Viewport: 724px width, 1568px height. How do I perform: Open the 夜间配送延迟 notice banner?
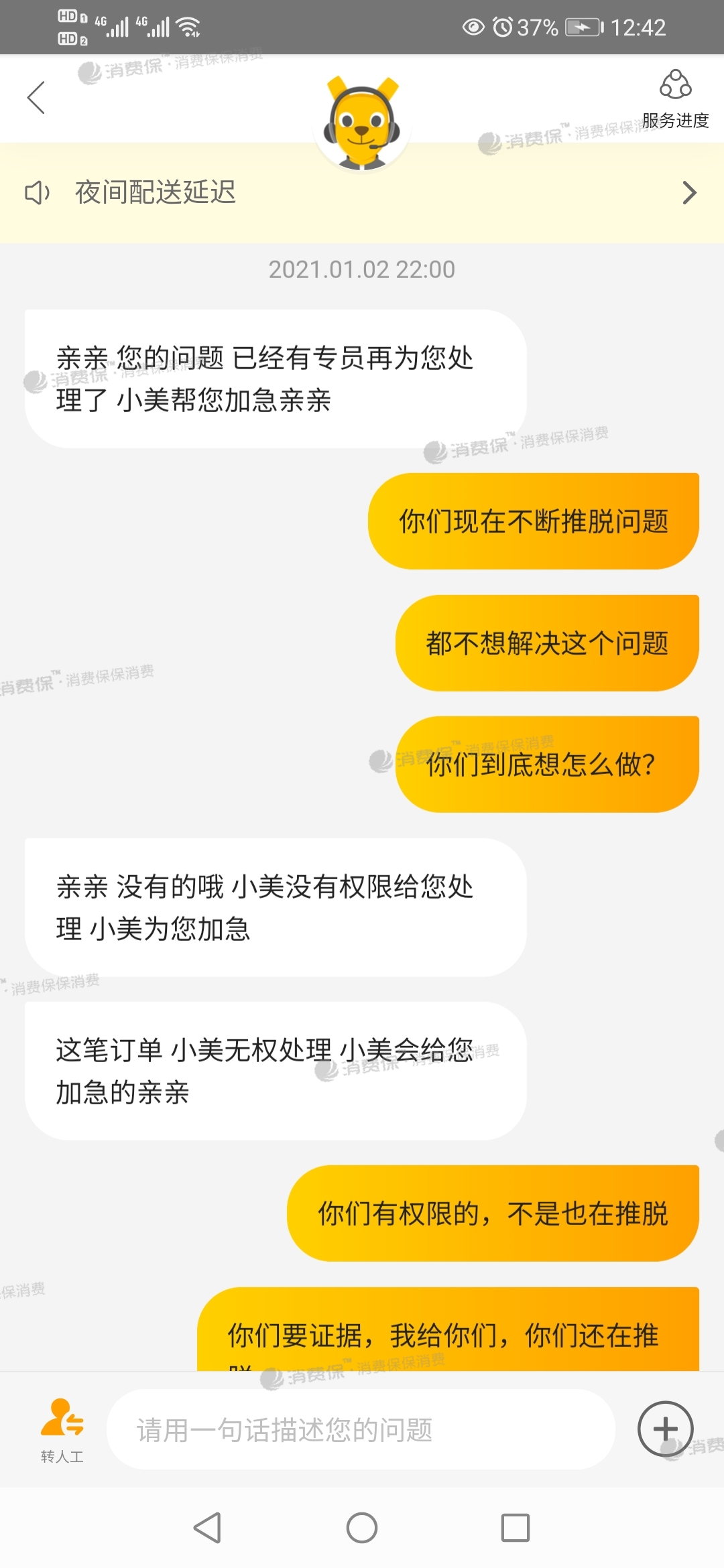pyautogui.click(x=362, y=193)
